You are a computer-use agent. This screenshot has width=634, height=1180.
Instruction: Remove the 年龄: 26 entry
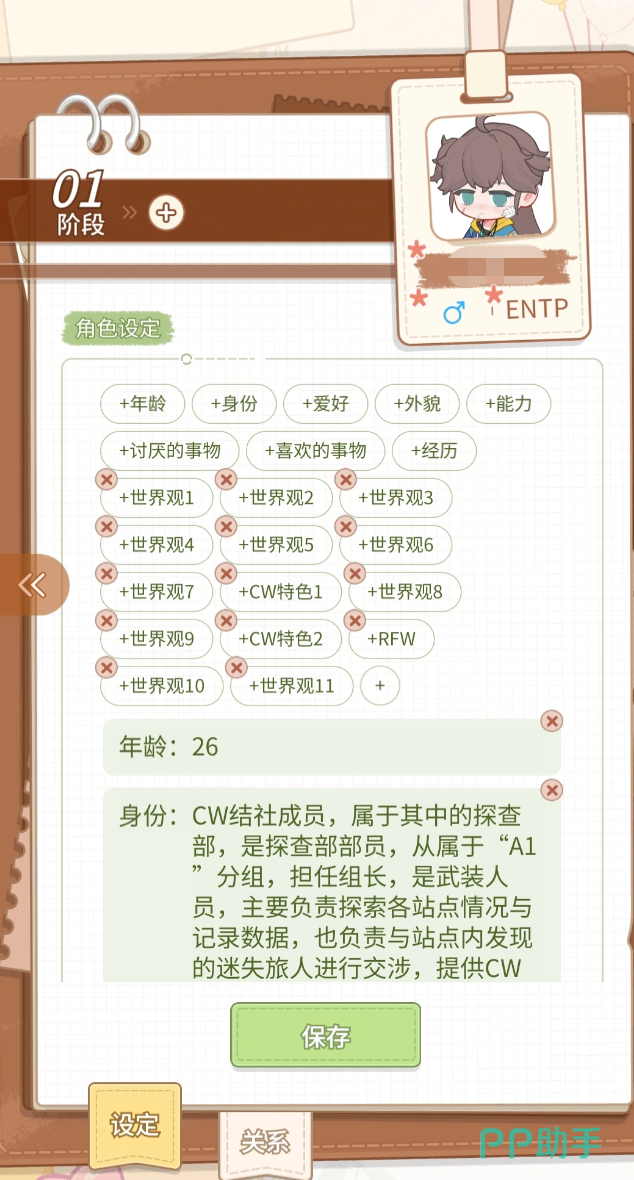[551, 722]
